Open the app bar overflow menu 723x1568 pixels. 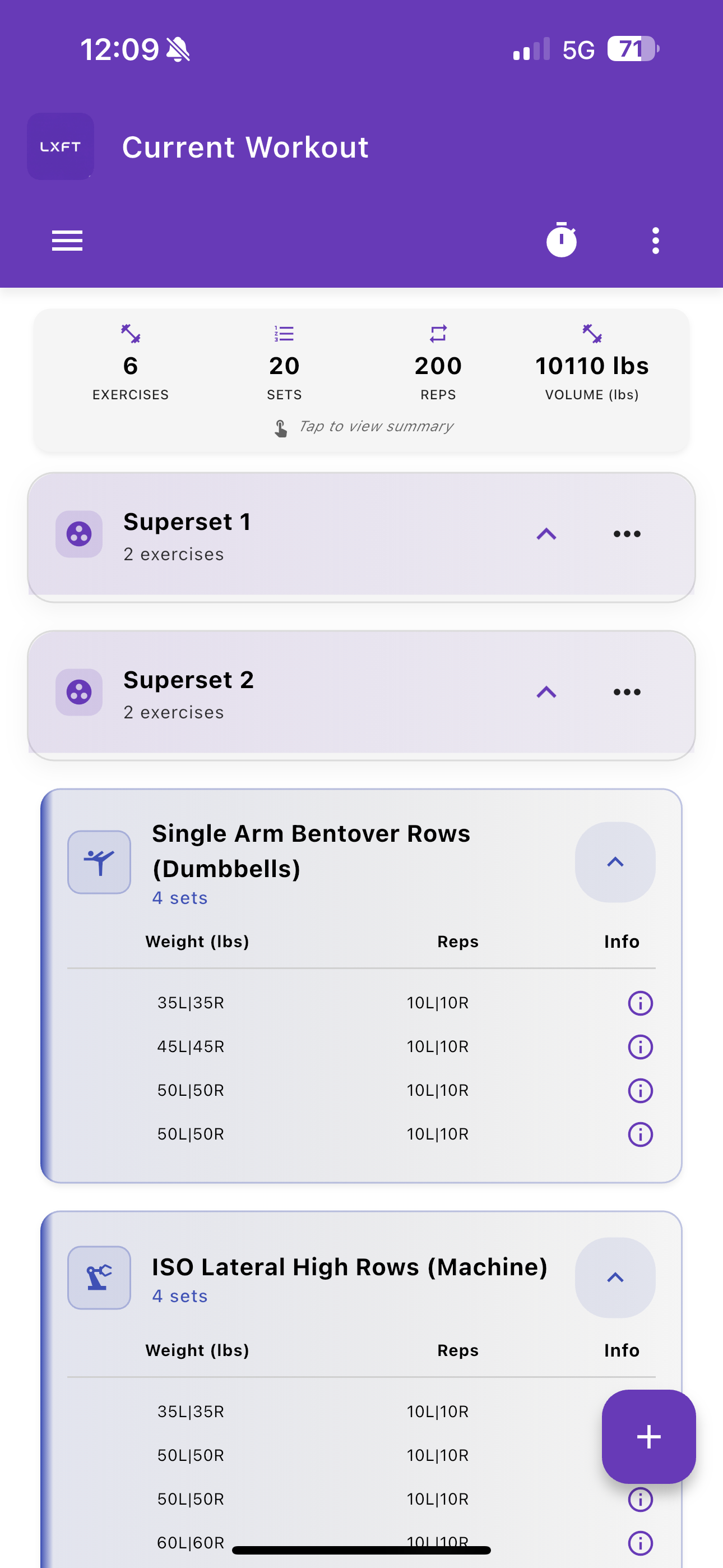pyautogui.click(x=655, y=241)
